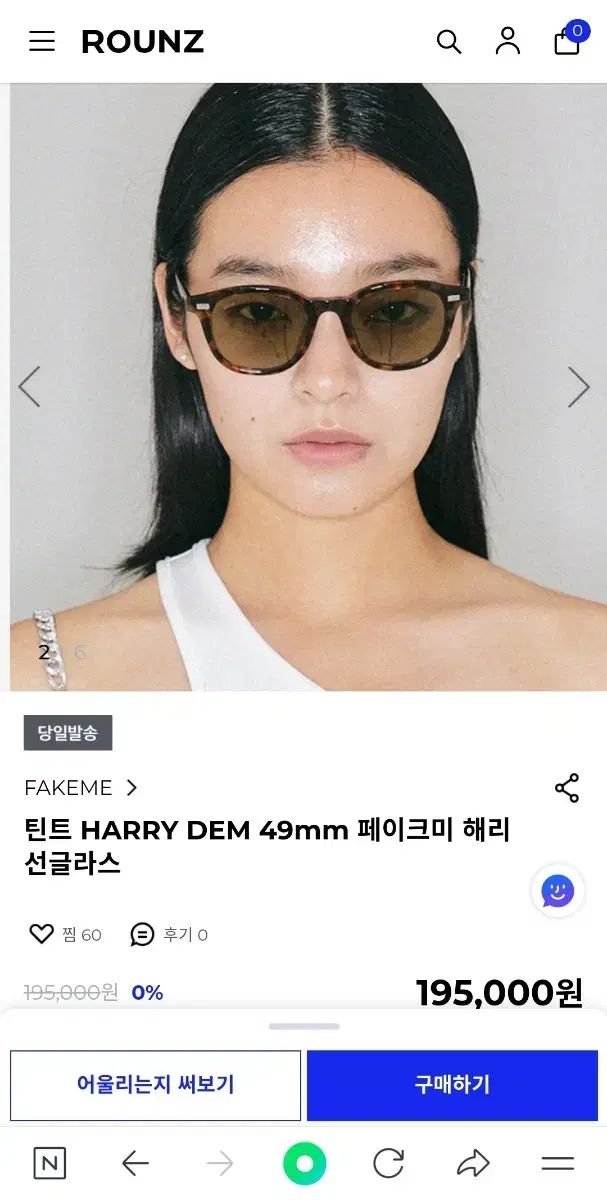
Task: Tap 어울리는지 써보기 virtual try-on
Action: pyautogui.click(x=155, y=1085)
